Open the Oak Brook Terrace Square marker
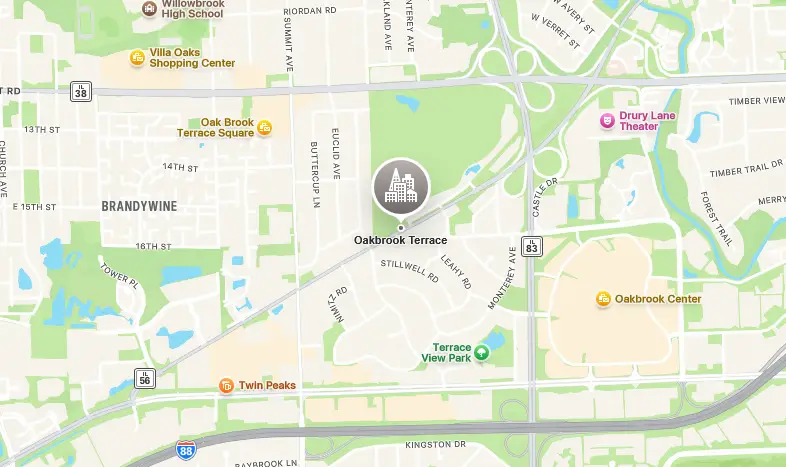Viewport: 786px width, 467px height. tap(265, 128)
